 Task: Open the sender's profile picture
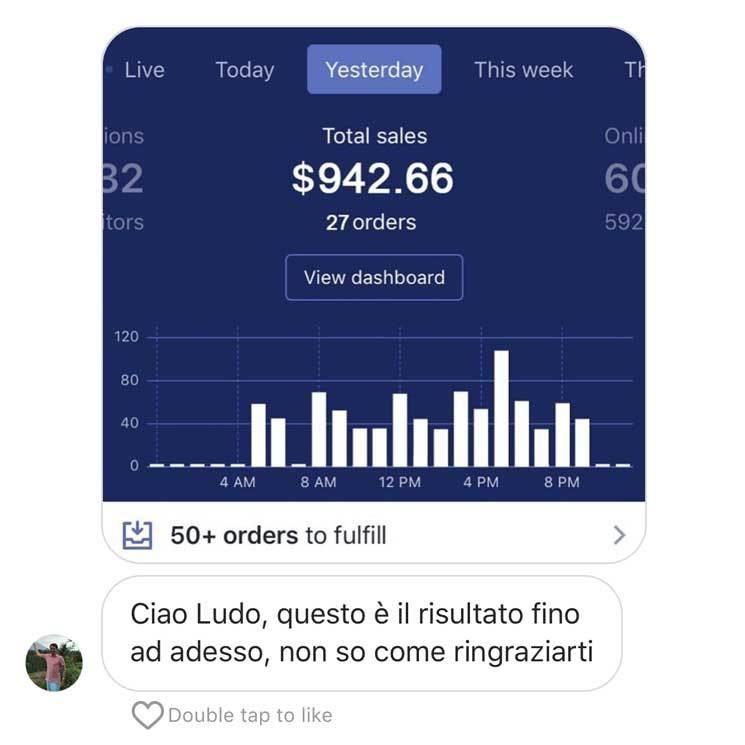pos(54,663)
